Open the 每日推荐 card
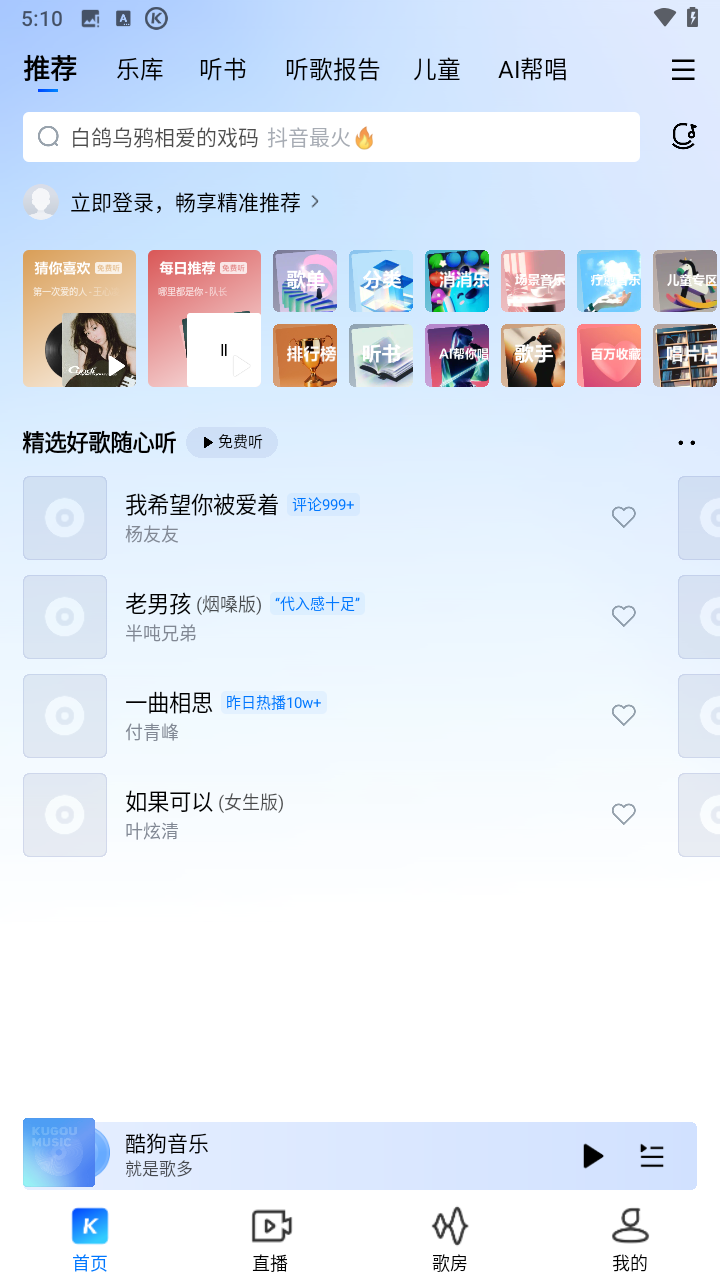 (204, 318)
